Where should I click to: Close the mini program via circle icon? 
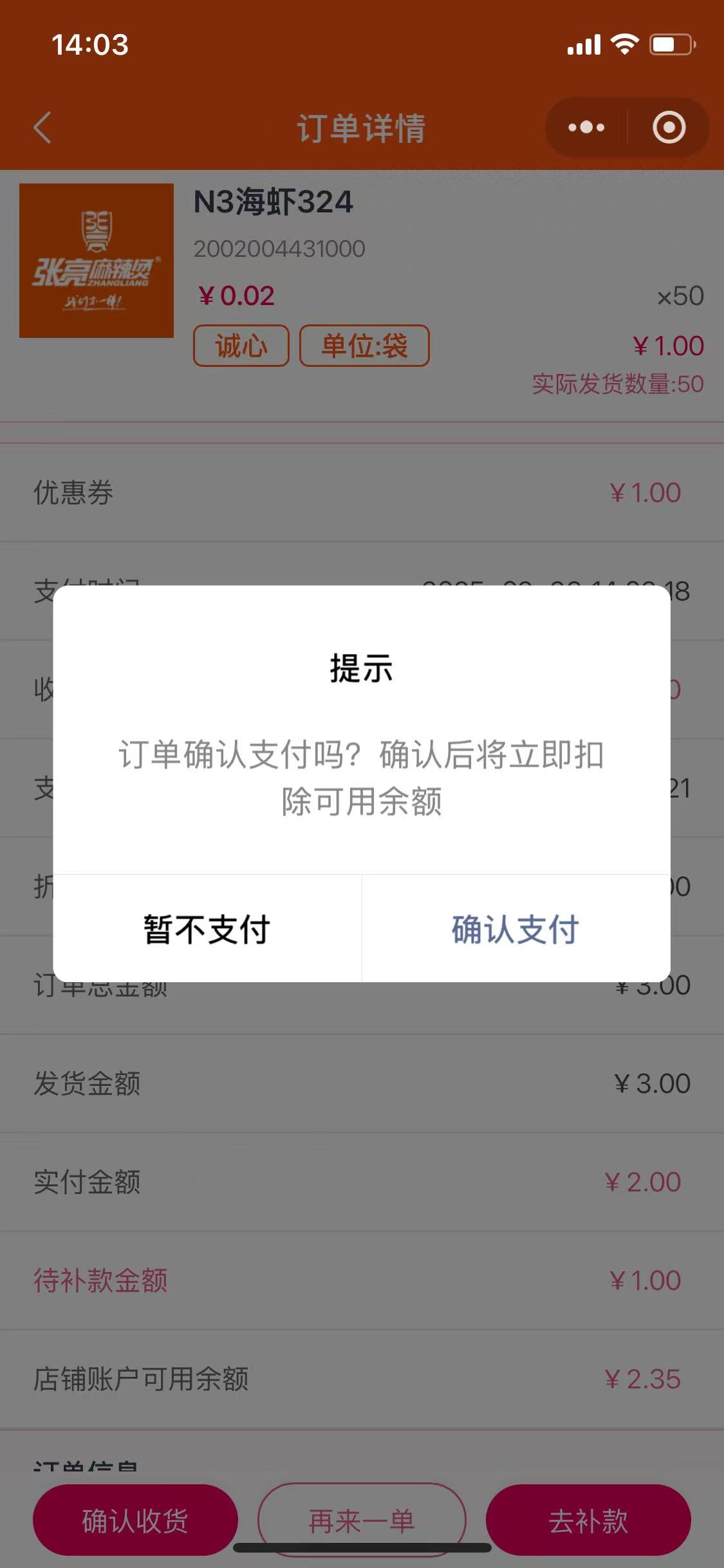[x=669, y=127]
